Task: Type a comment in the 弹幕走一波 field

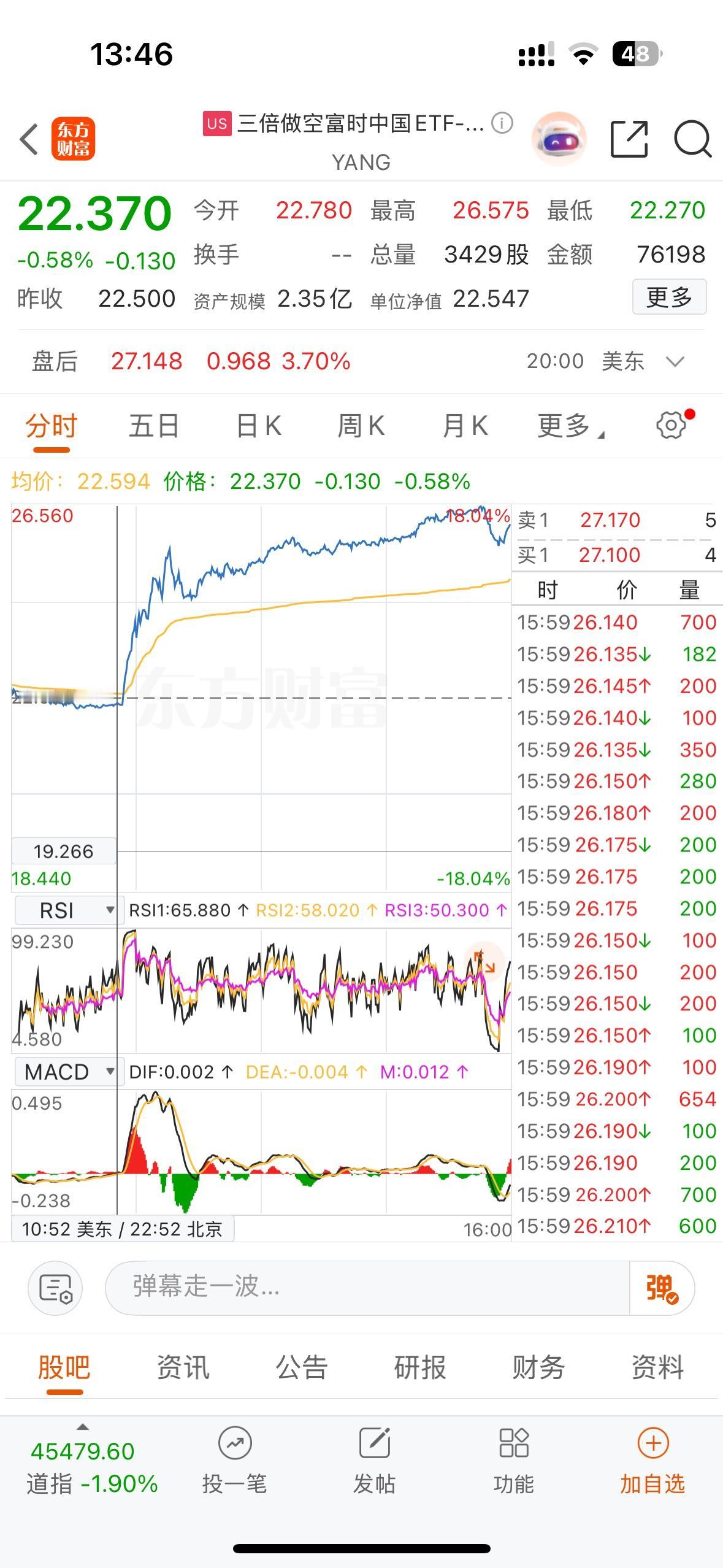Action: [x=368, y=1288]
